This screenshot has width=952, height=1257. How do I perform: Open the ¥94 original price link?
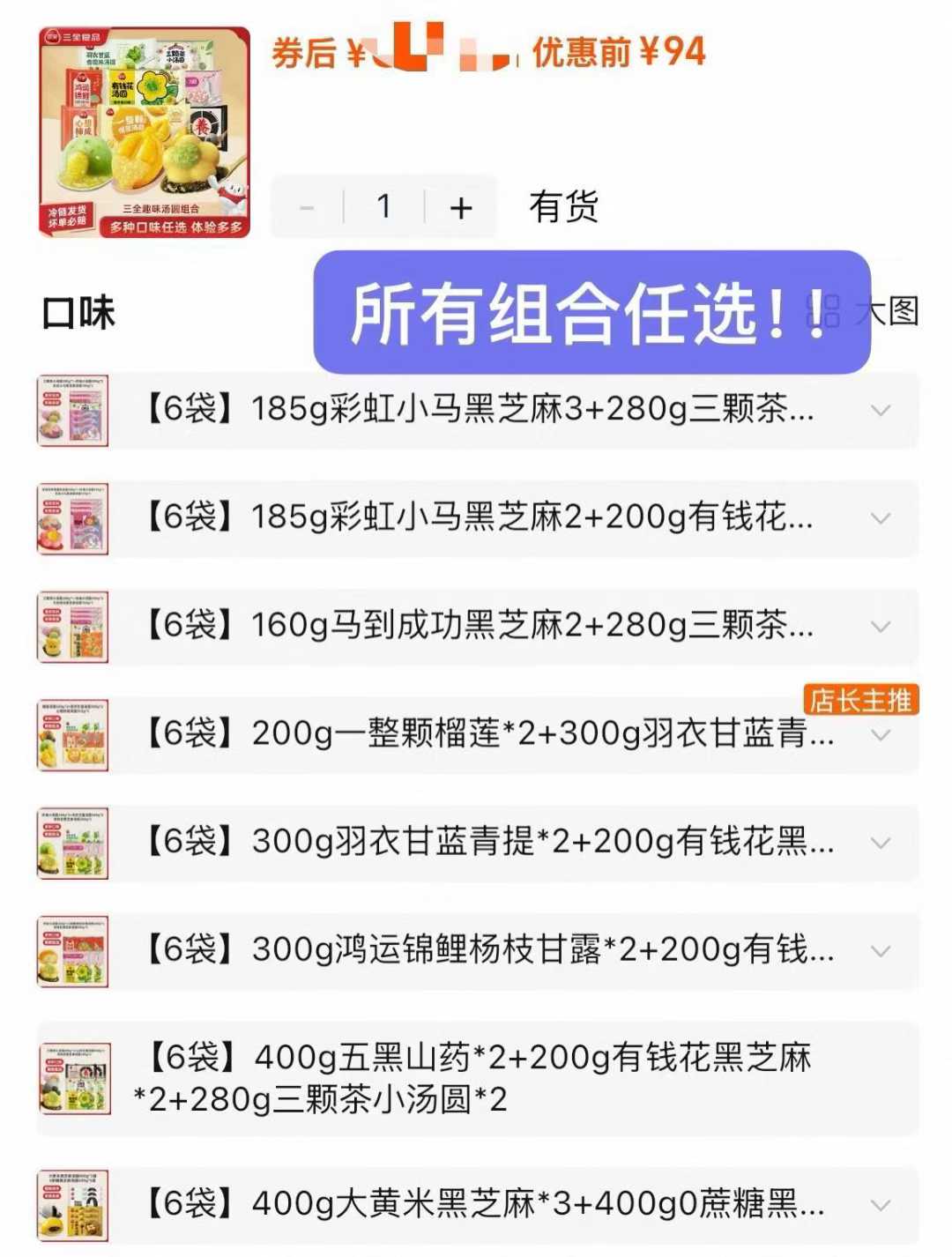[617, 53]
